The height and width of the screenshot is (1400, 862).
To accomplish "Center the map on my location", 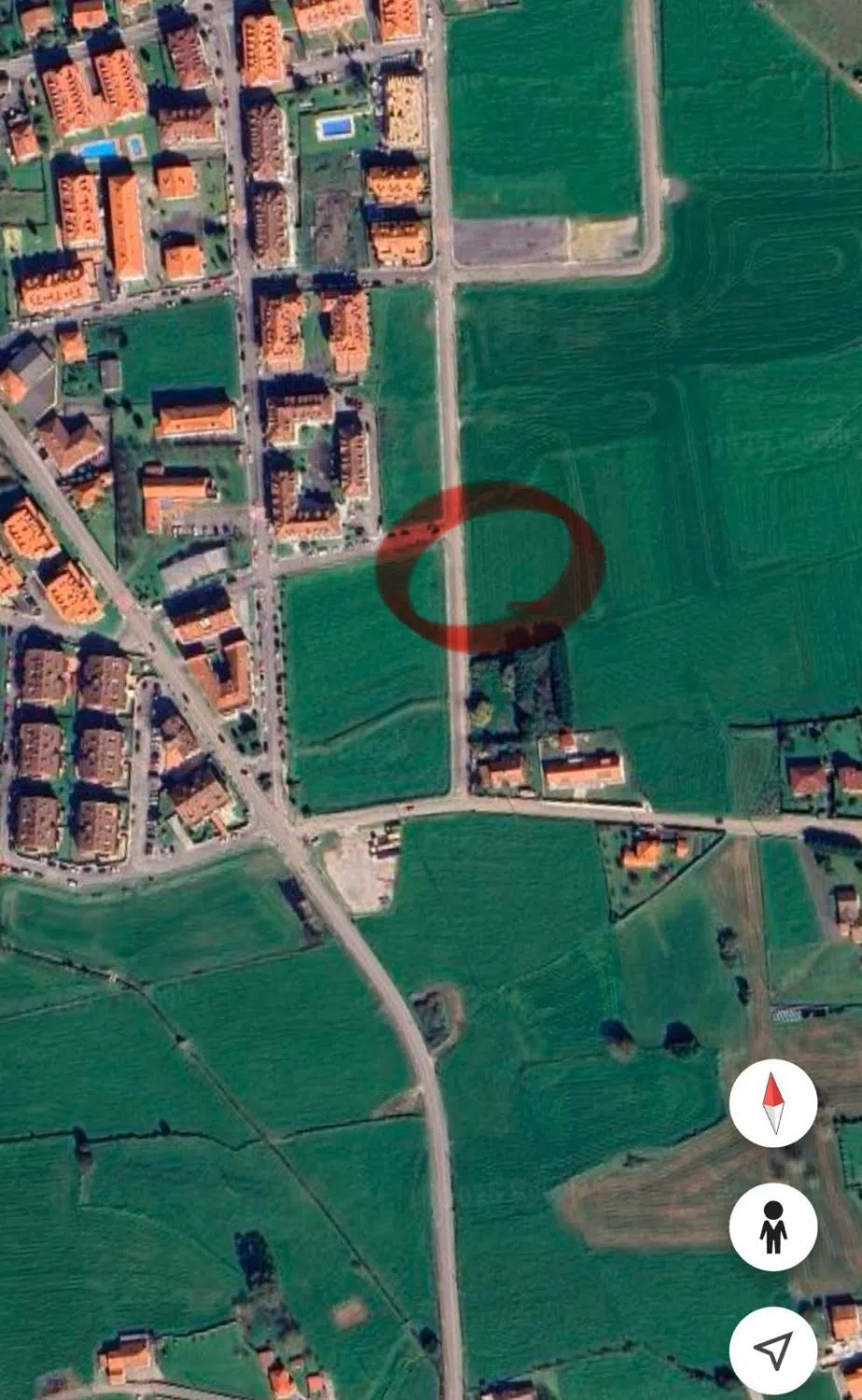I will click(772, 1350).
